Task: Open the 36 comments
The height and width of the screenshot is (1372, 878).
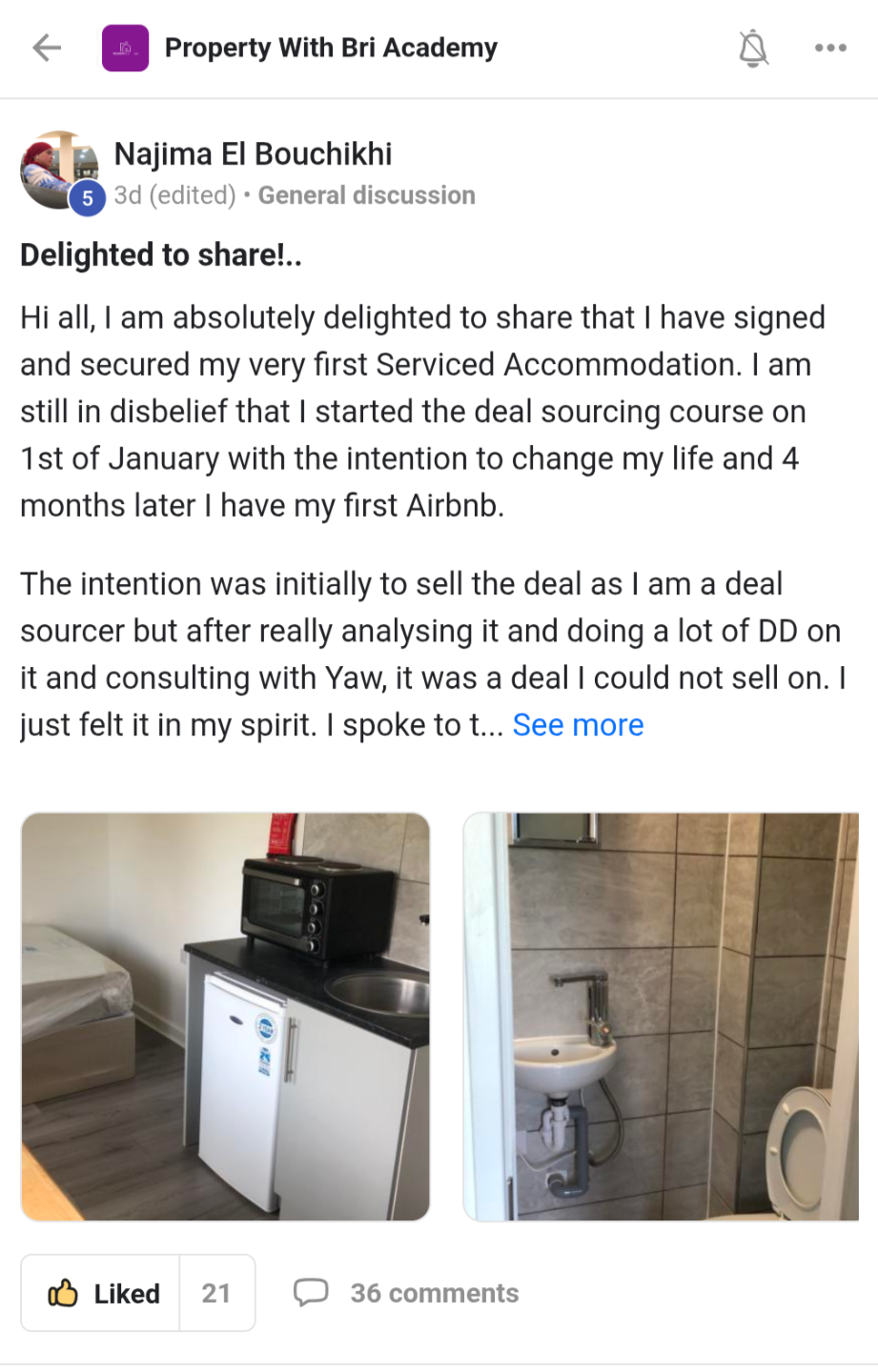Action: coord(407,1293)
